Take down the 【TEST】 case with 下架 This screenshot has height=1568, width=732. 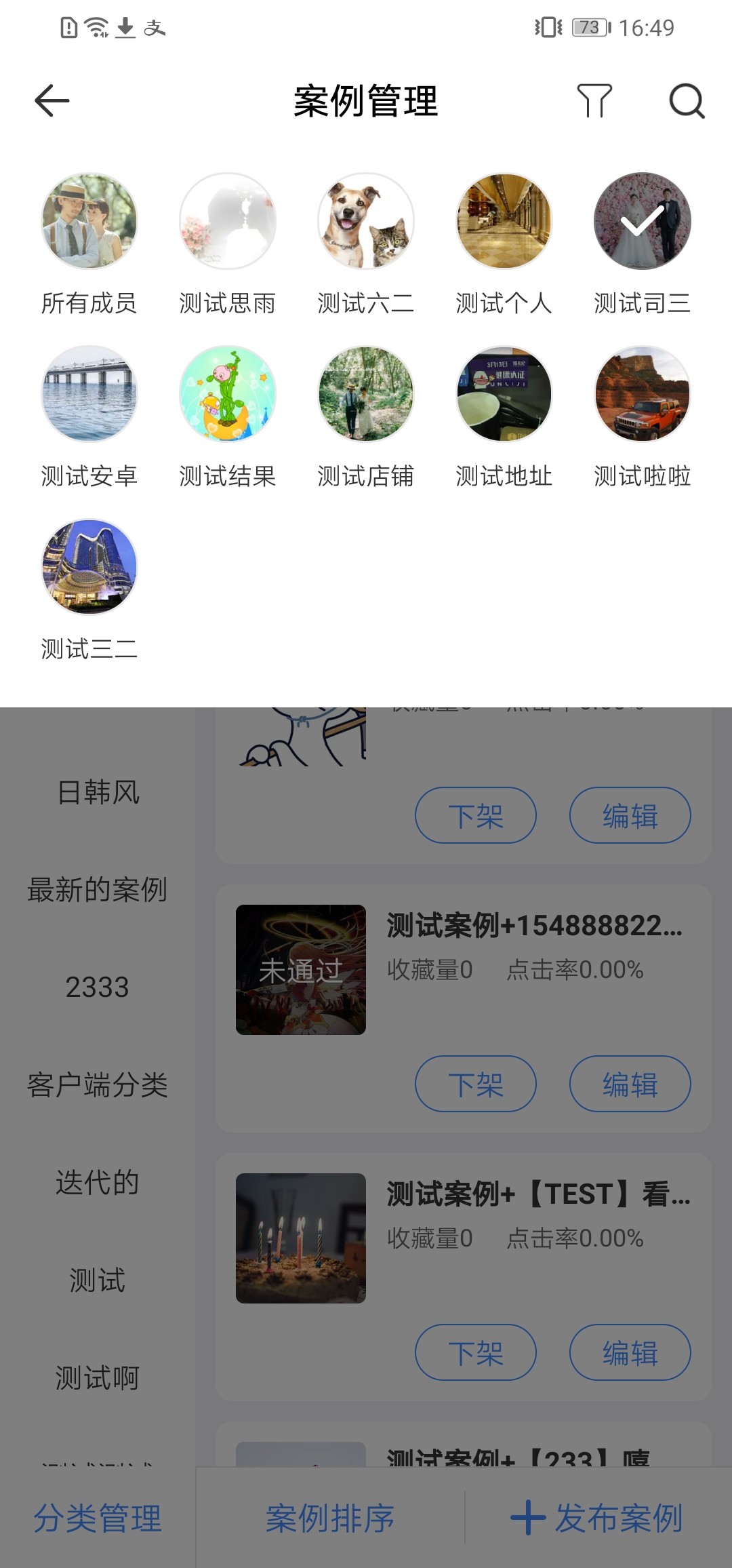coord(475,1352)
